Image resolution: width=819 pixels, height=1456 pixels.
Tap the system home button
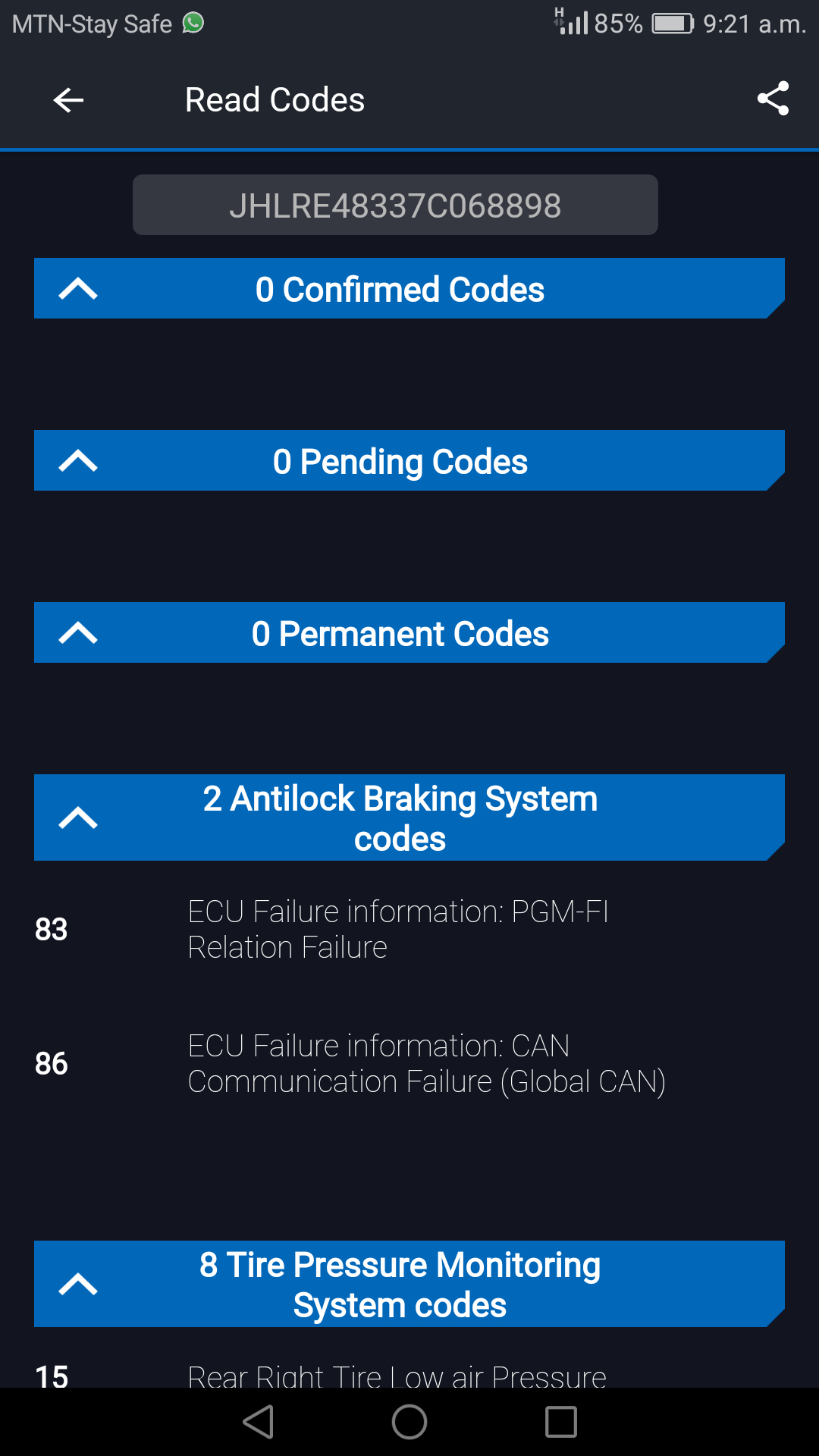[409, 1422]
